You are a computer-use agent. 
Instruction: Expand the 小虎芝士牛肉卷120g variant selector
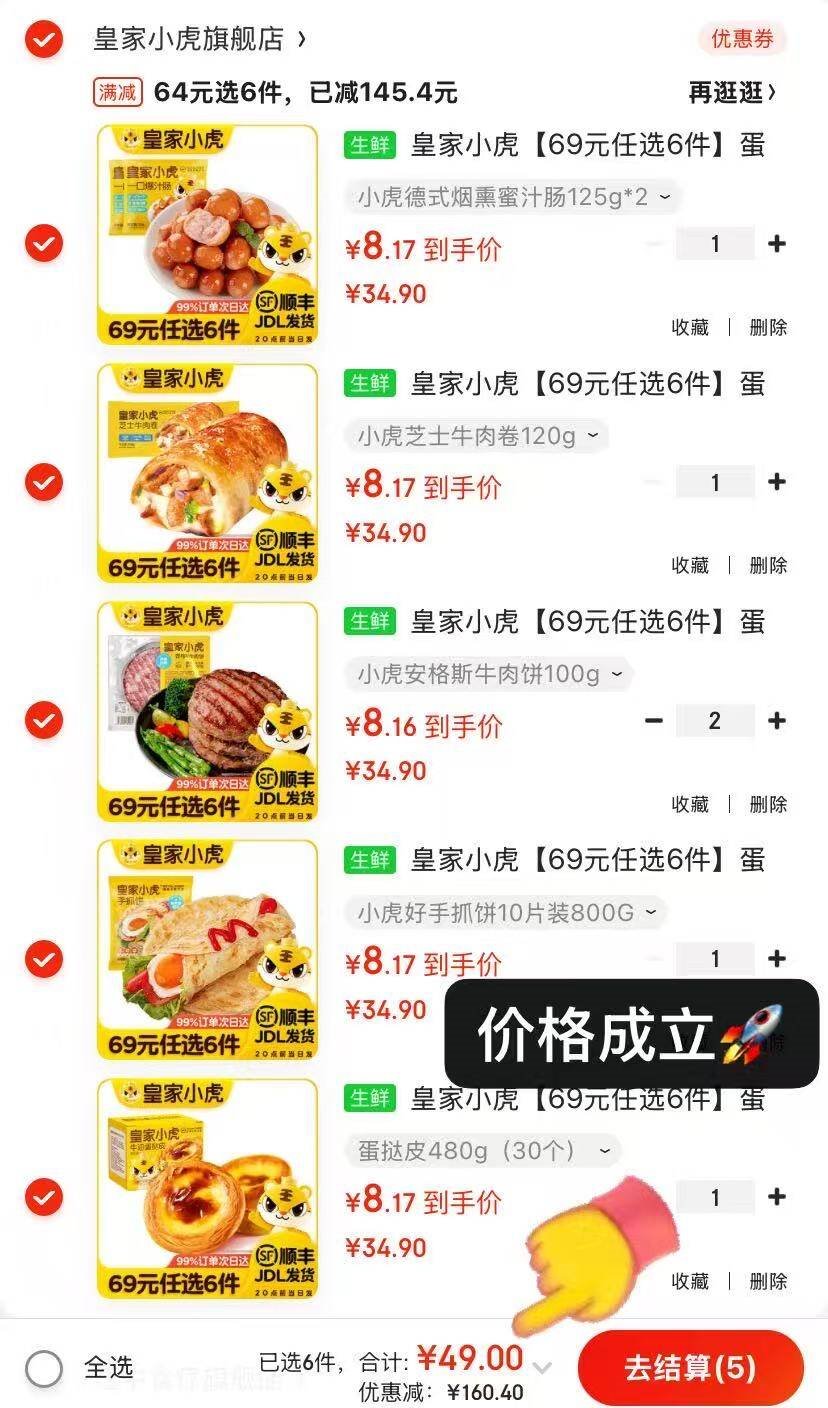click(x=476, y=436)
